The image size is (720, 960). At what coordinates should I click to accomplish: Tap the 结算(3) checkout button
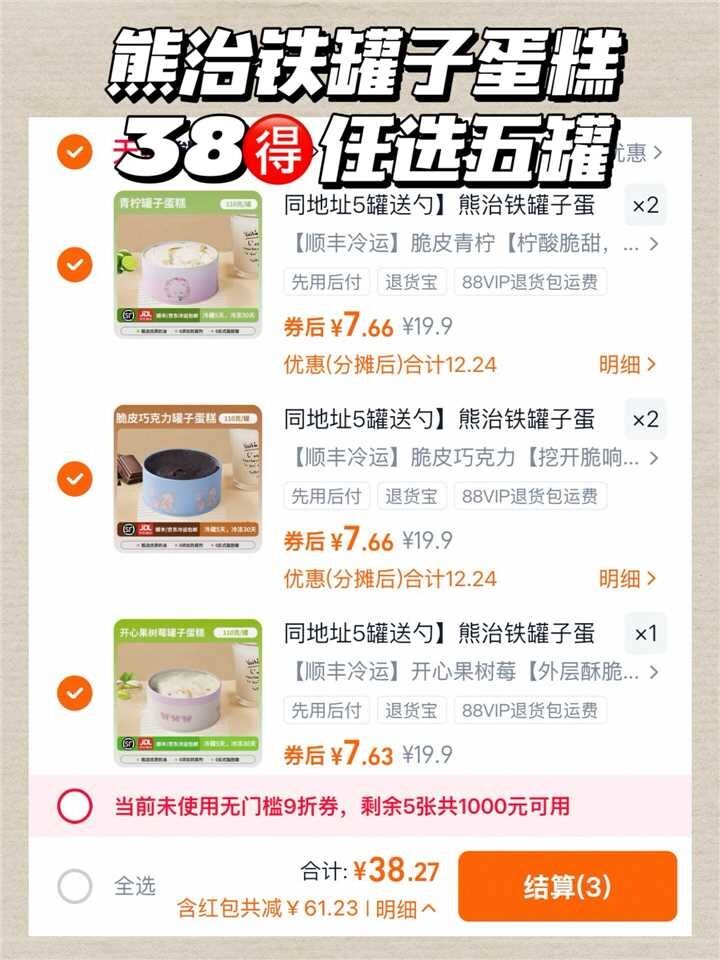[565, 885]
